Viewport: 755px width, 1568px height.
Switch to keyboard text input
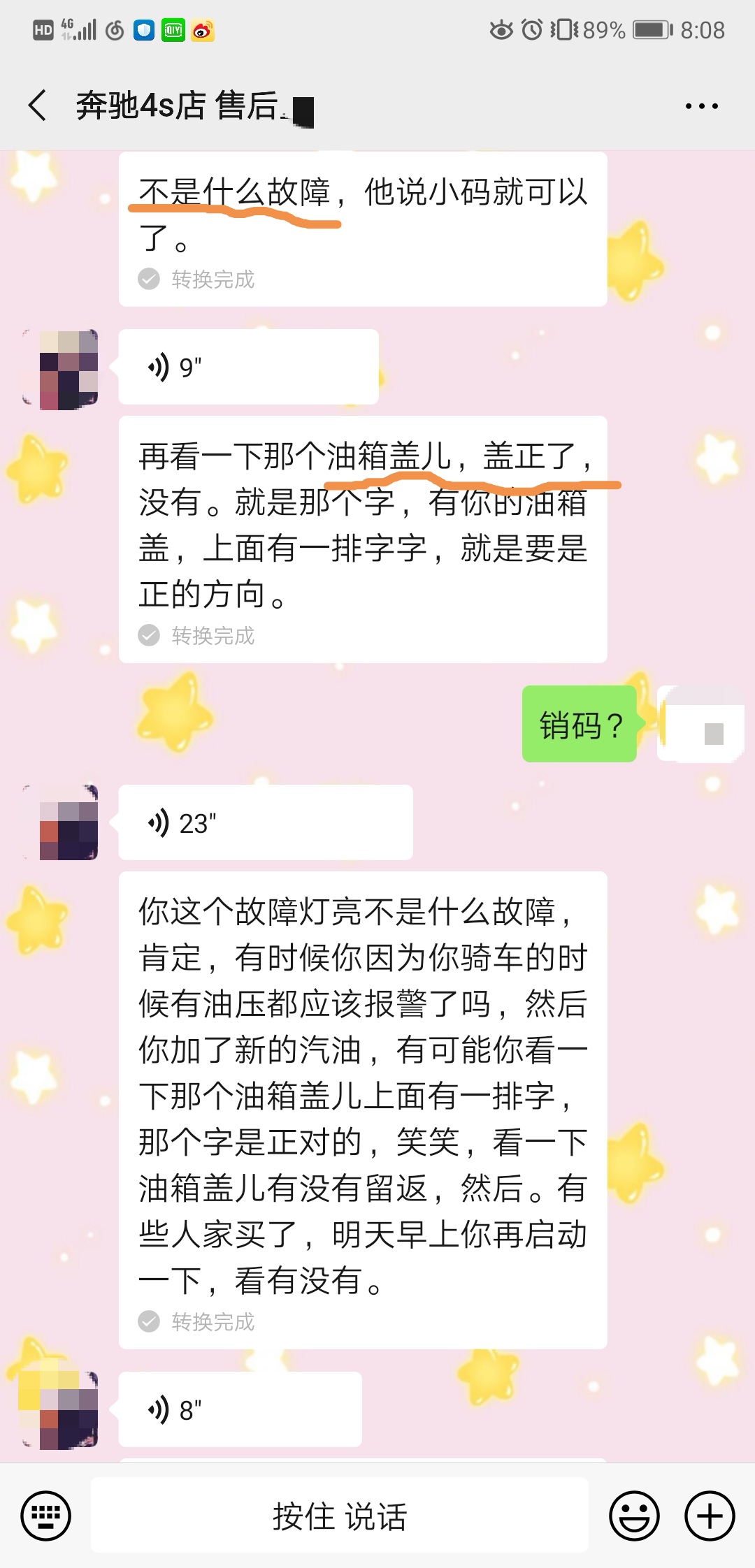click(46, 1516)
